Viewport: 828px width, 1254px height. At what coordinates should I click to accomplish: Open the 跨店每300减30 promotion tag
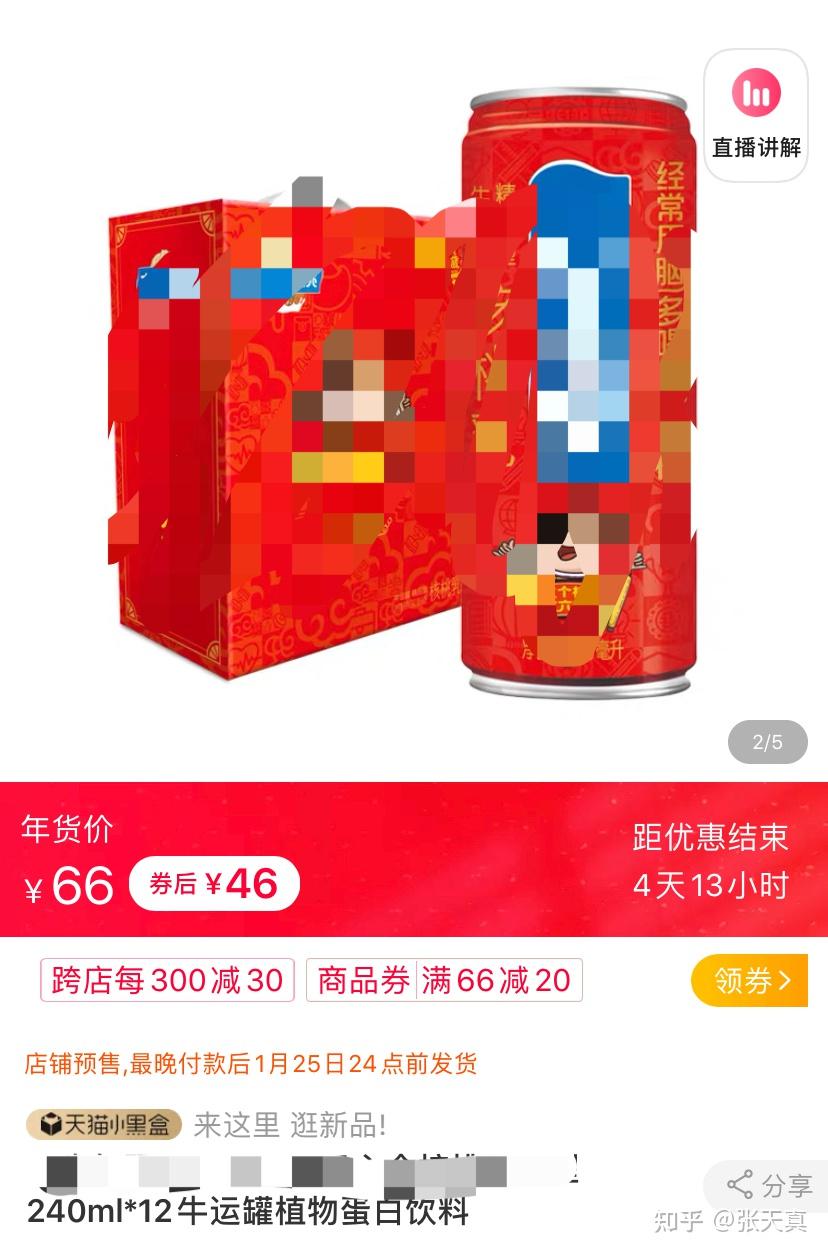(167, 981)
